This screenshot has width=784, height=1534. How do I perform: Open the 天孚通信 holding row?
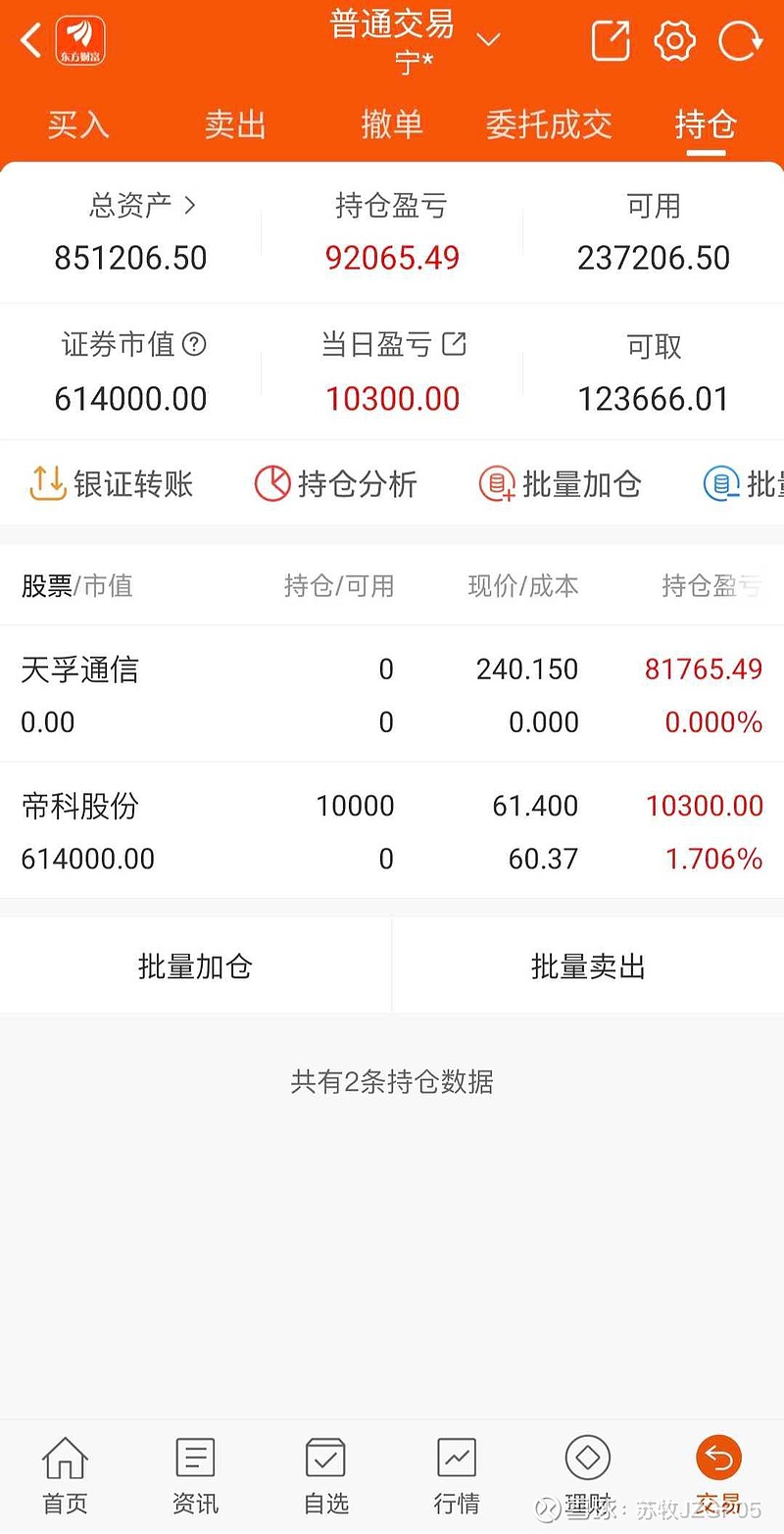(x=392, y=695)
